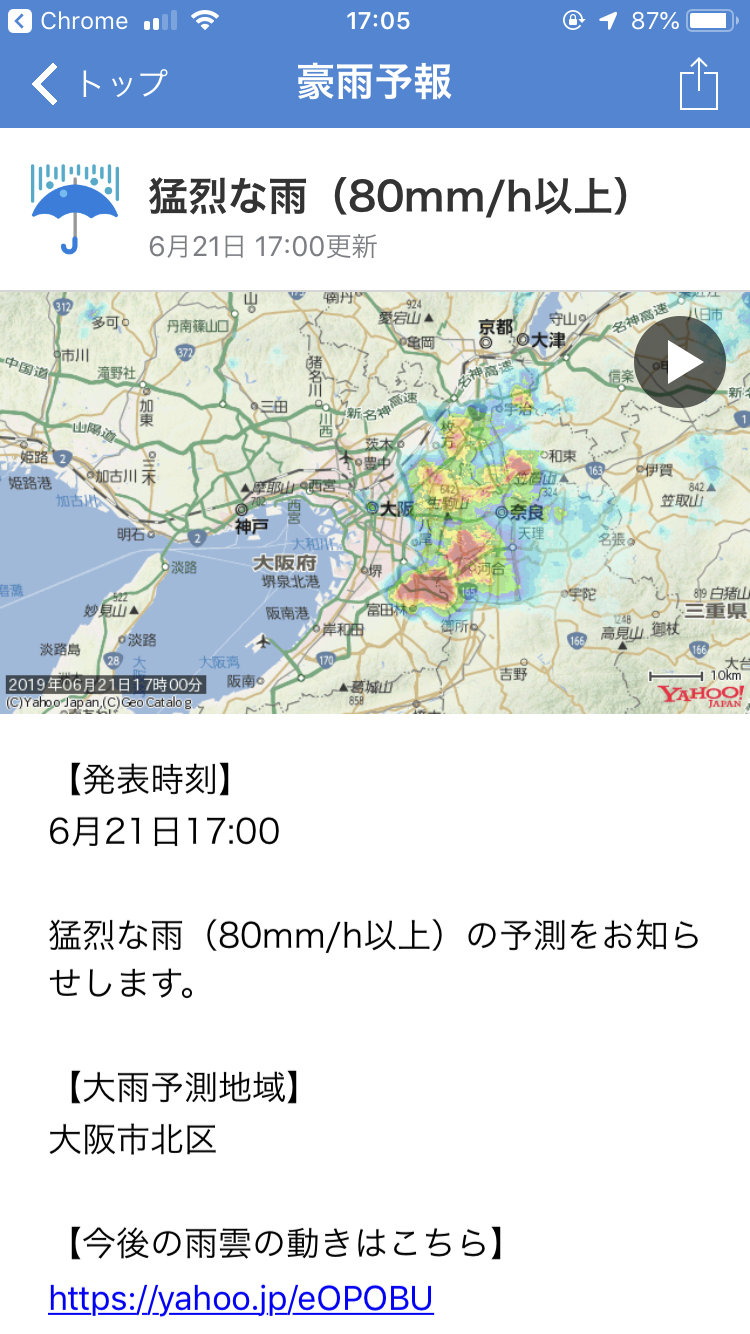Return to Chrome via status bar breadcrumb
This screenshot has height=1334, width=750.
click(x=68, y=21)
